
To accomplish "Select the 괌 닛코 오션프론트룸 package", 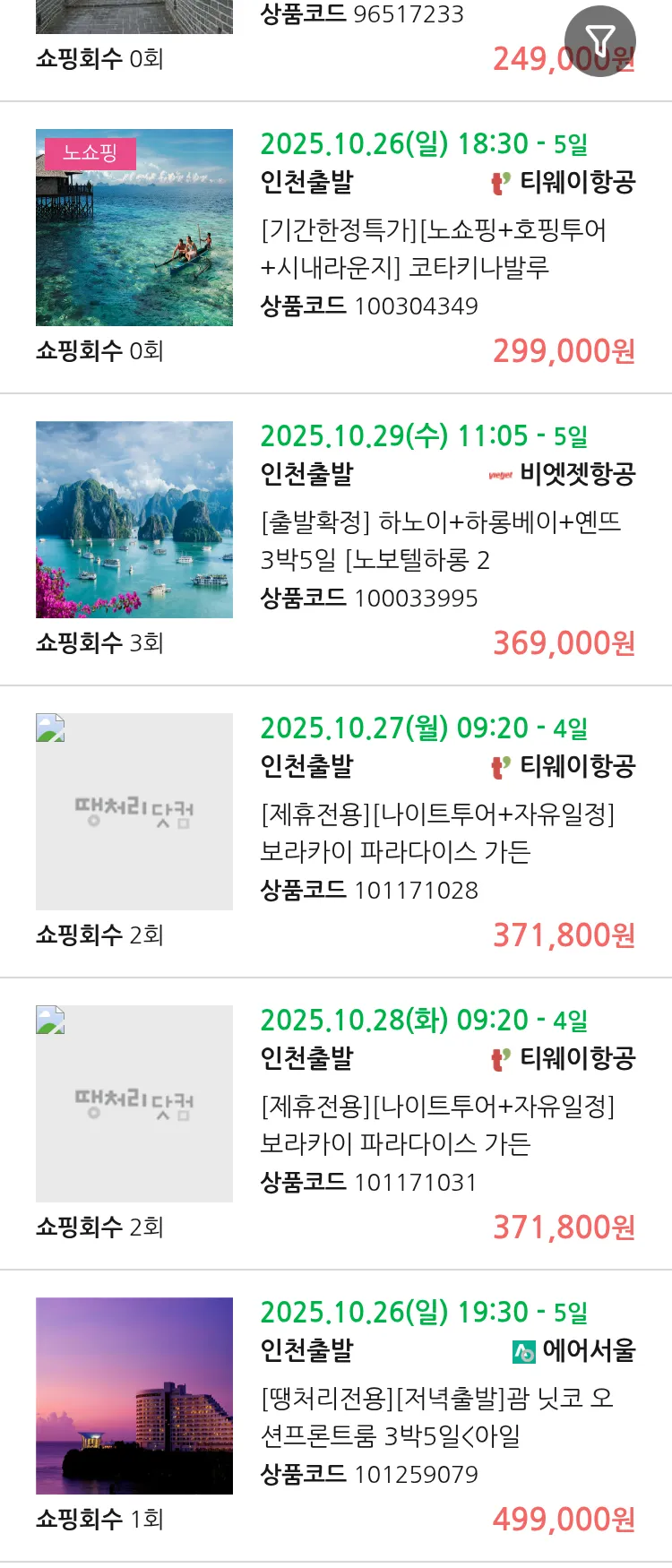I will click(x=437, y=1417).
